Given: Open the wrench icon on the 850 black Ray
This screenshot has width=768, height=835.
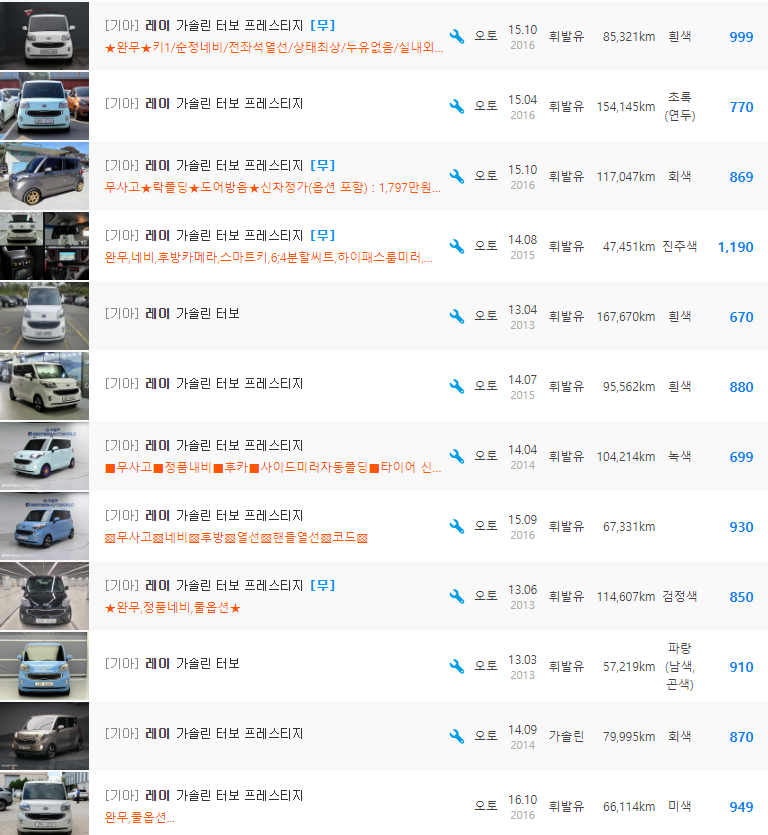Looking at the screenshot, I should tap(455, 595).
